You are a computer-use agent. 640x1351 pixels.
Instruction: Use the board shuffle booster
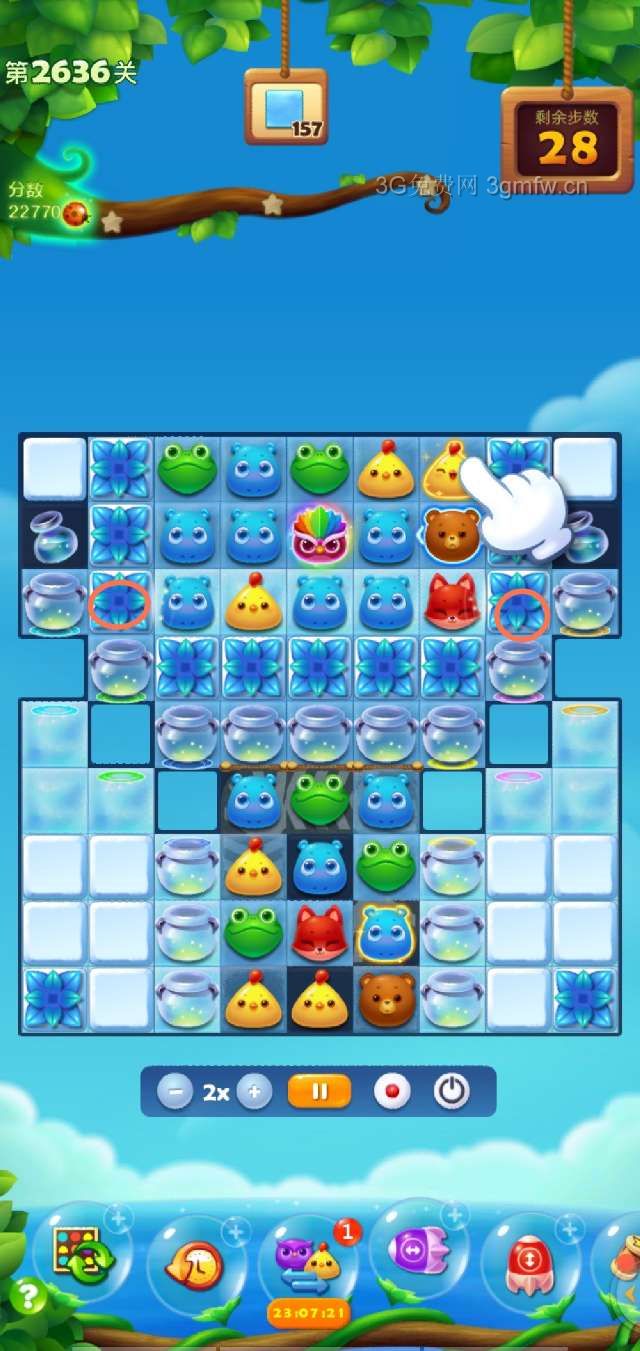(x=81, y=1251)
